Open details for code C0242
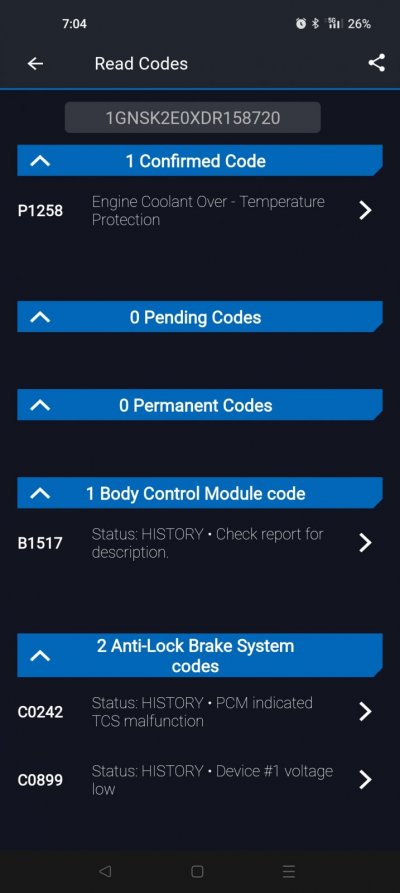This screenshot has height=893, width=400. click(x=199, y=712)
